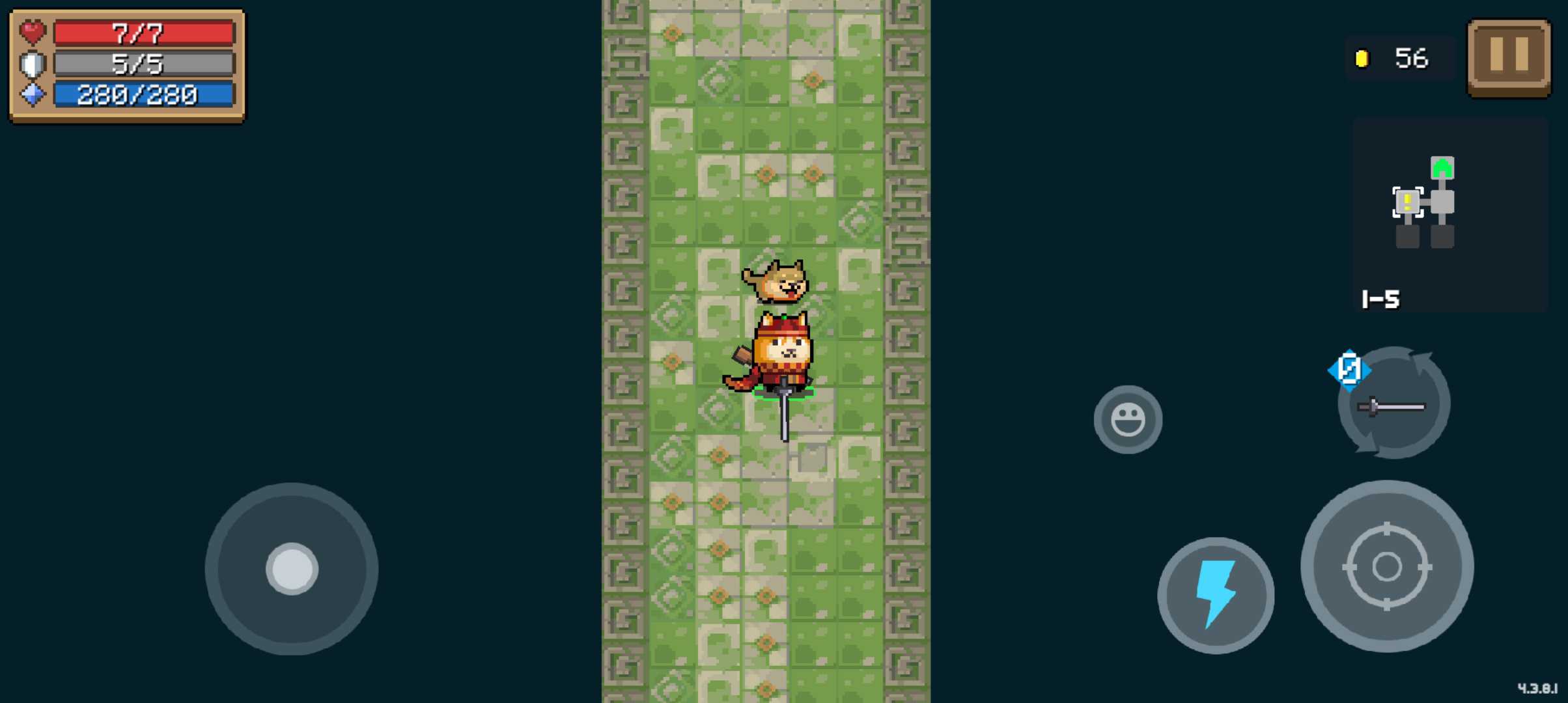This screenshot has width=1568, height=703.
Task: Tap the crosshair attack button
Action: (1387, 566)
